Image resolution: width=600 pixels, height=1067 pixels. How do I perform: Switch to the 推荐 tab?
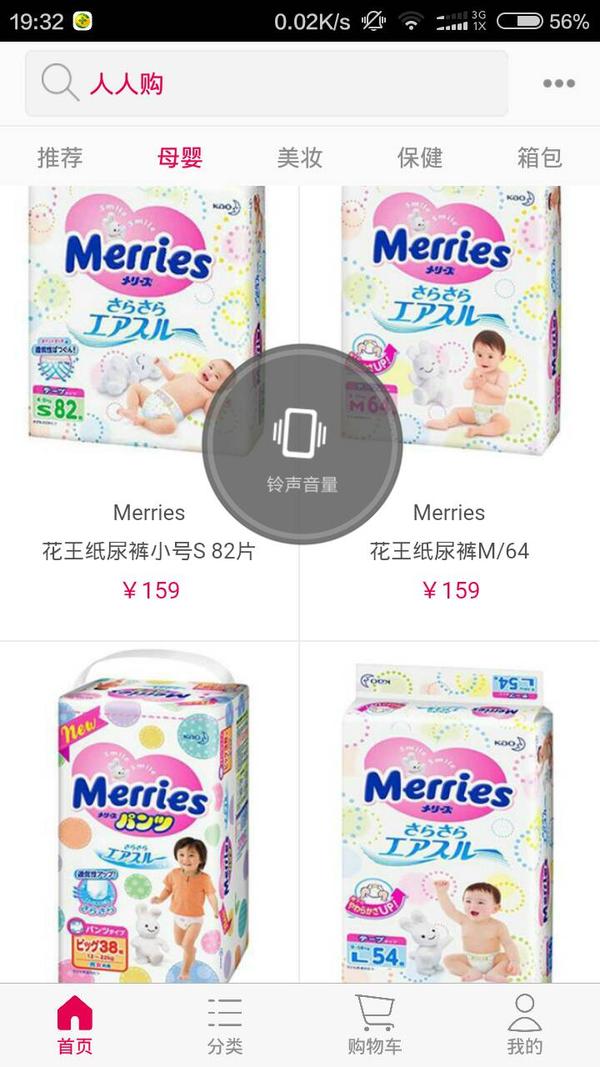tap(60, 157)
